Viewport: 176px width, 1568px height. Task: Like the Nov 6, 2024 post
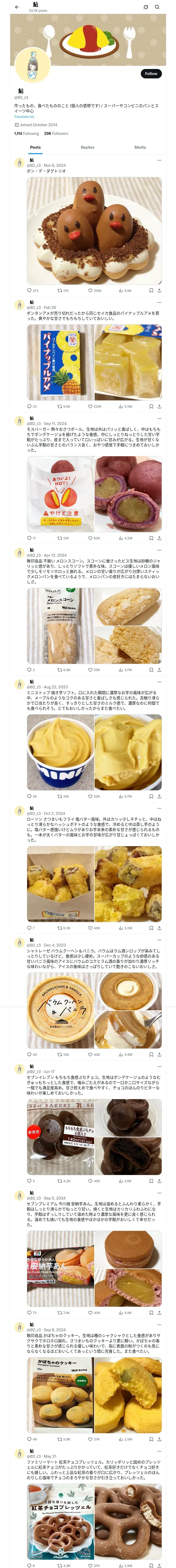coord(95,290)
